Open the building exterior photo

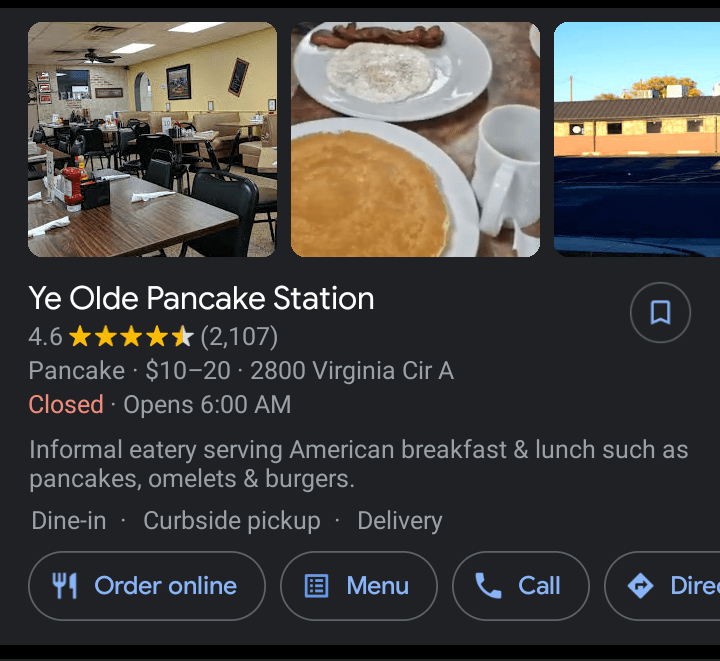coord(637,140)
